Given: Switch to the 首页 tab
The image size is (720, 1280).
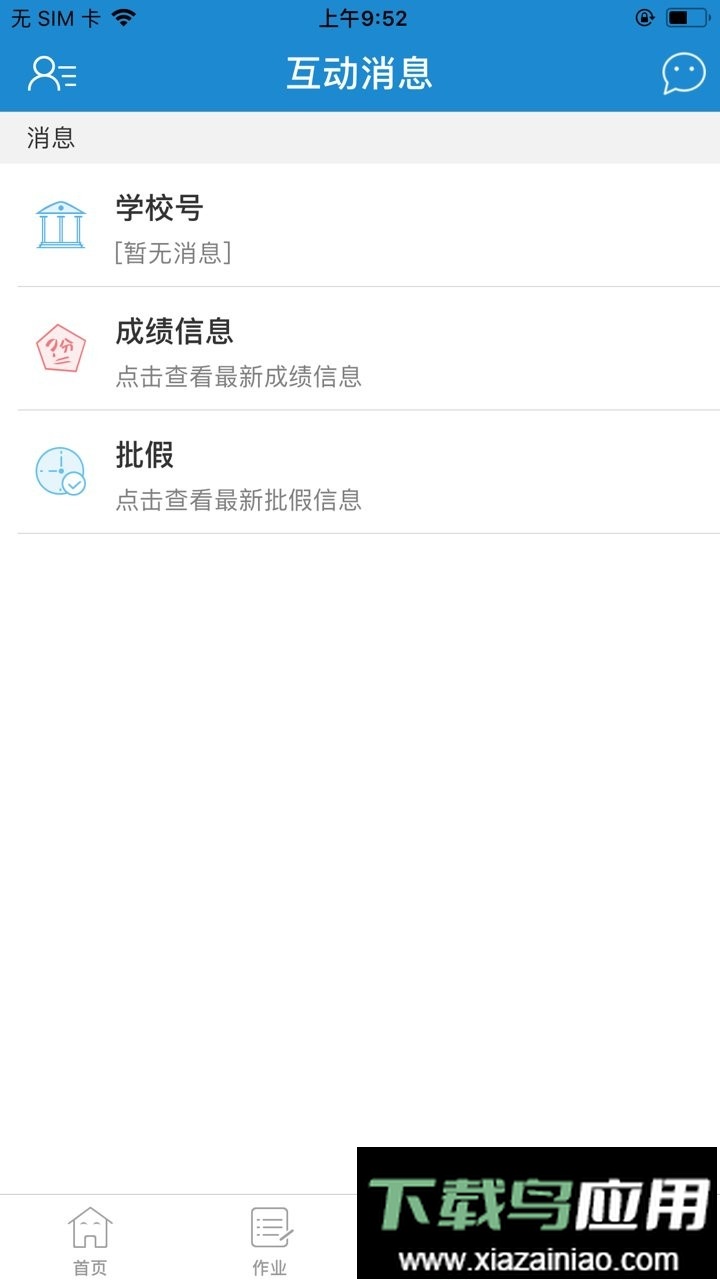Looking at the screenshot, I should 89,1240.
